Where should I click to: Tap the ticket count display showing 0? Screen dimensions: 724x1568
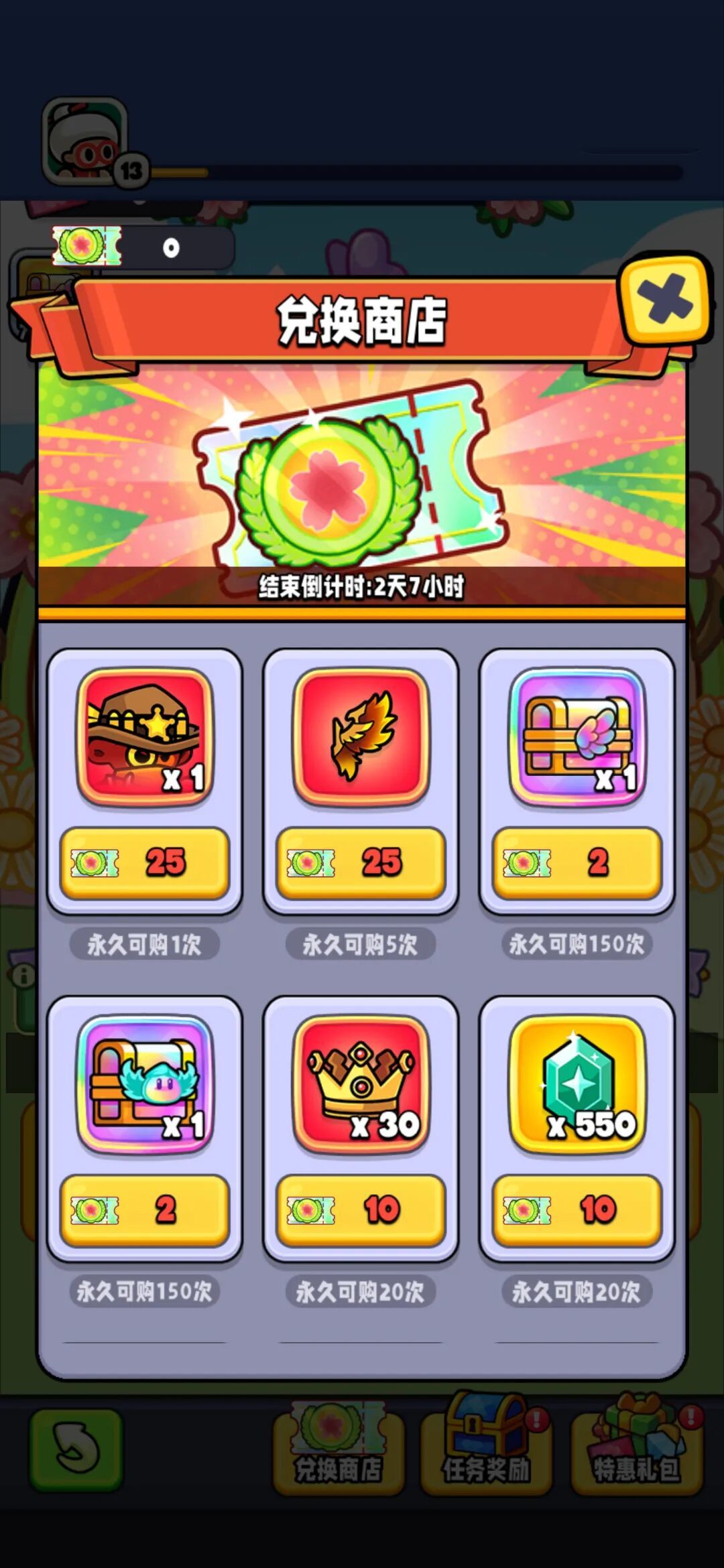(170, 247)
